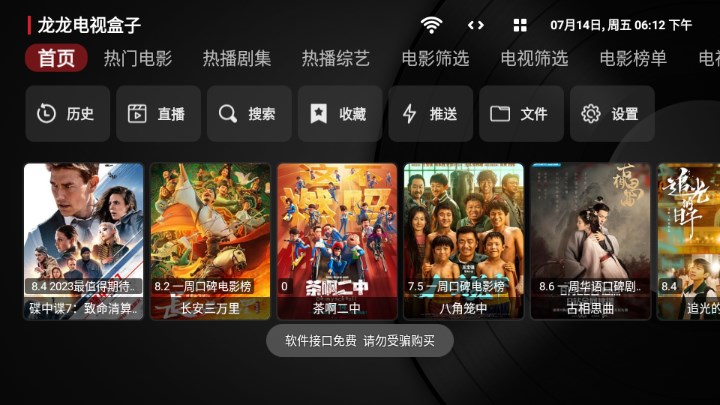The image size is (720, 405).
Task: Switch to the 电影榜单 tab
Action: (x=633, y=58)
